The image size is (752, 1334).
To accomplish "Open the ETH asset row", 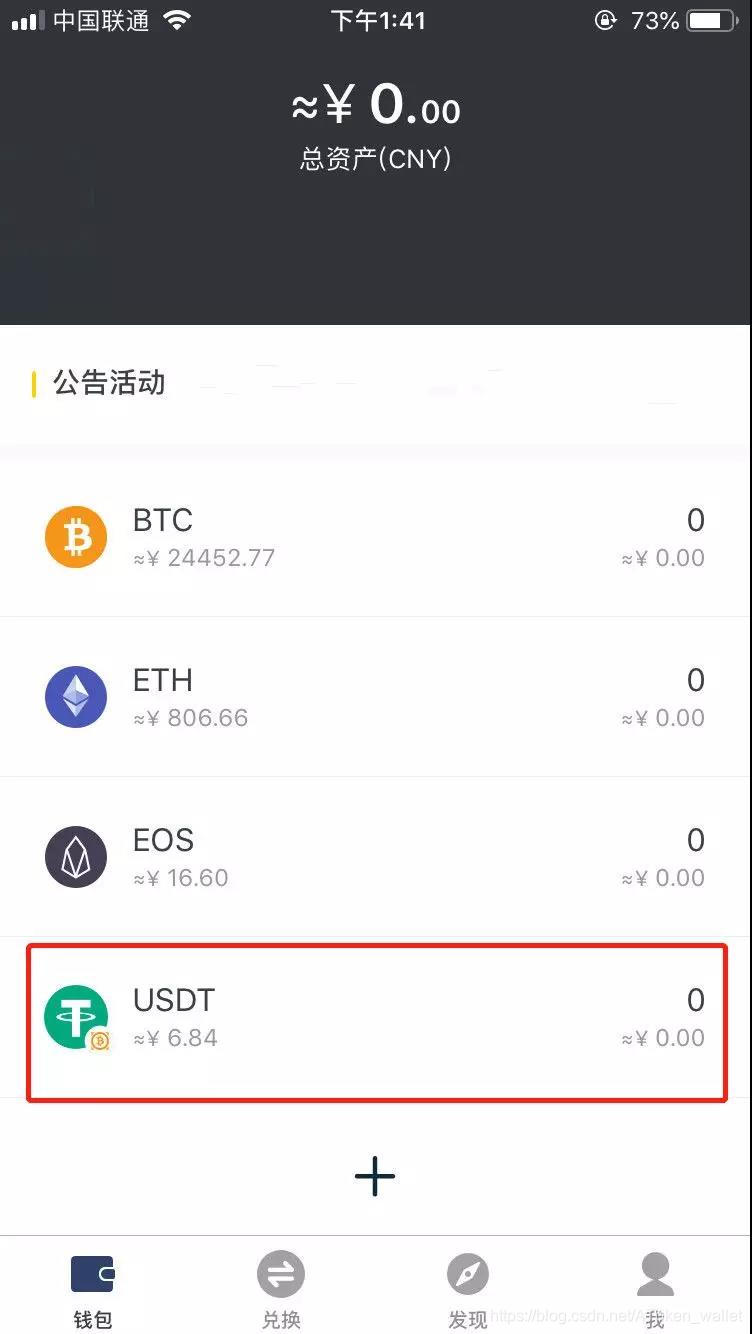I will [376, 697].
